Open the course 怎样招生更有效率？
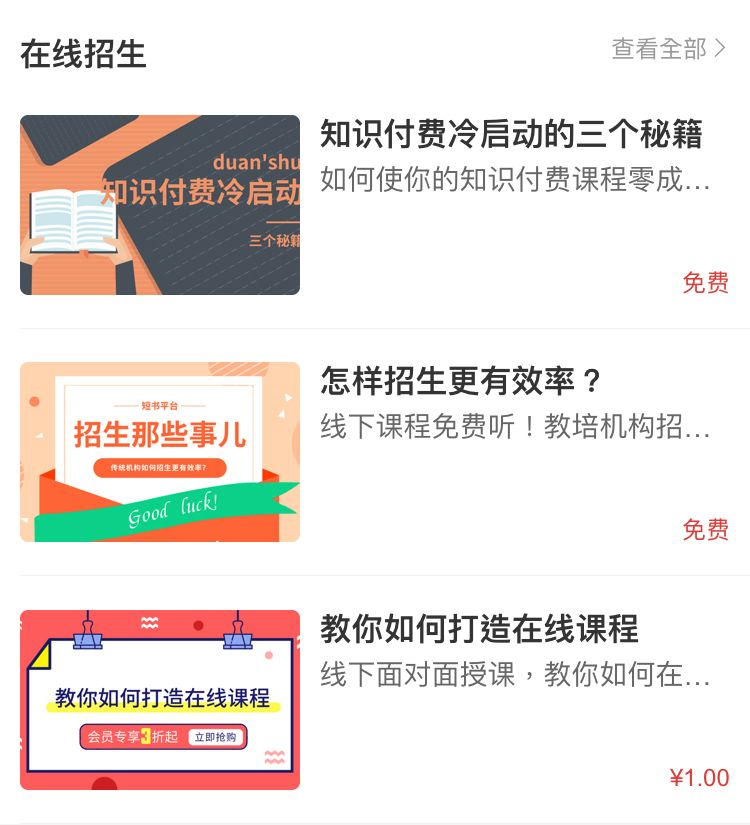 [462, 381]
